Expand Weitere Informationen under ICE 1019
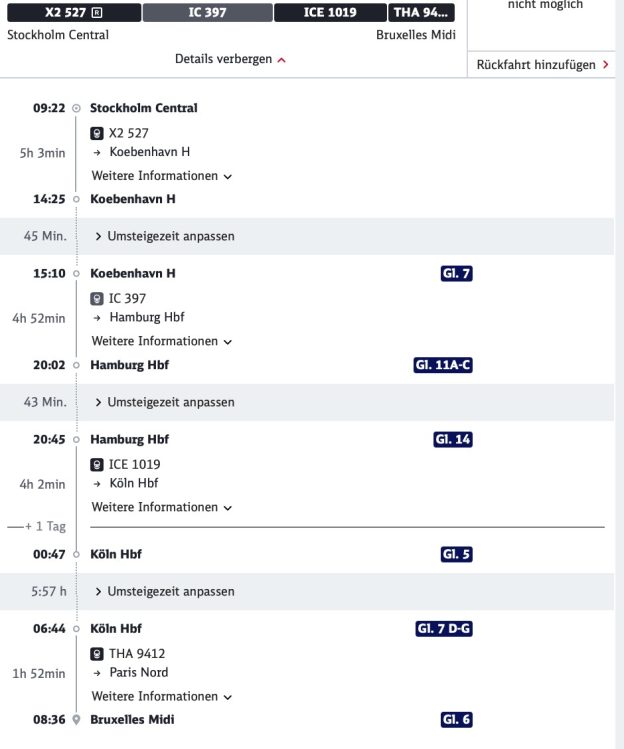624x749 pixels. [161, 507]
